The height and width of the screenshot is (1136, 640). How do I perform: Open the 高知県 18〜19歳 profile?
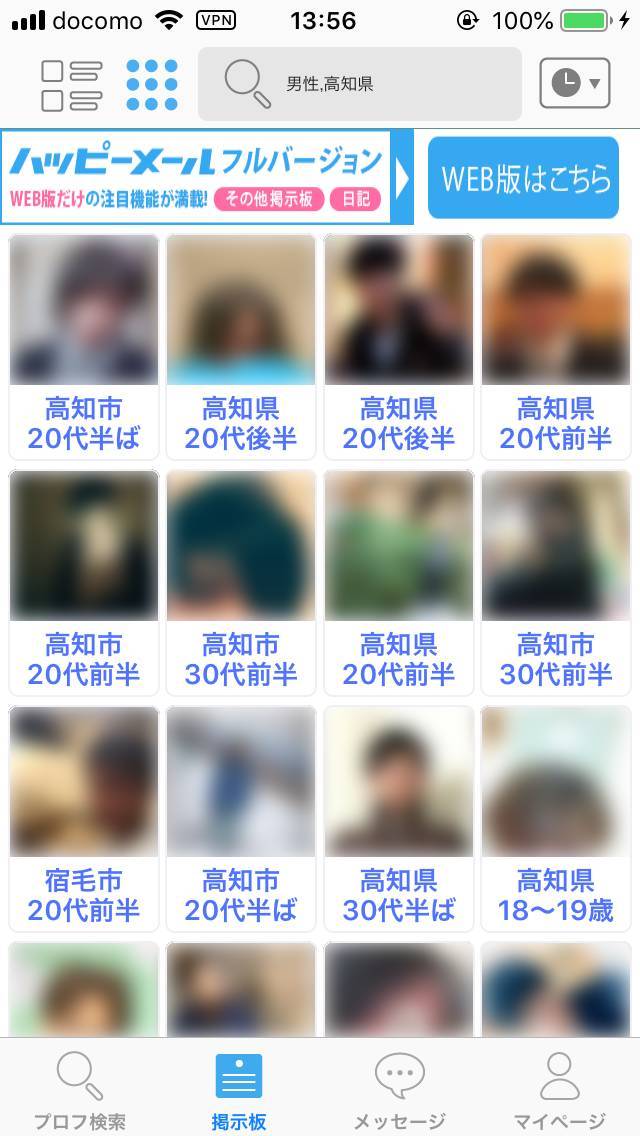point(556,817)
